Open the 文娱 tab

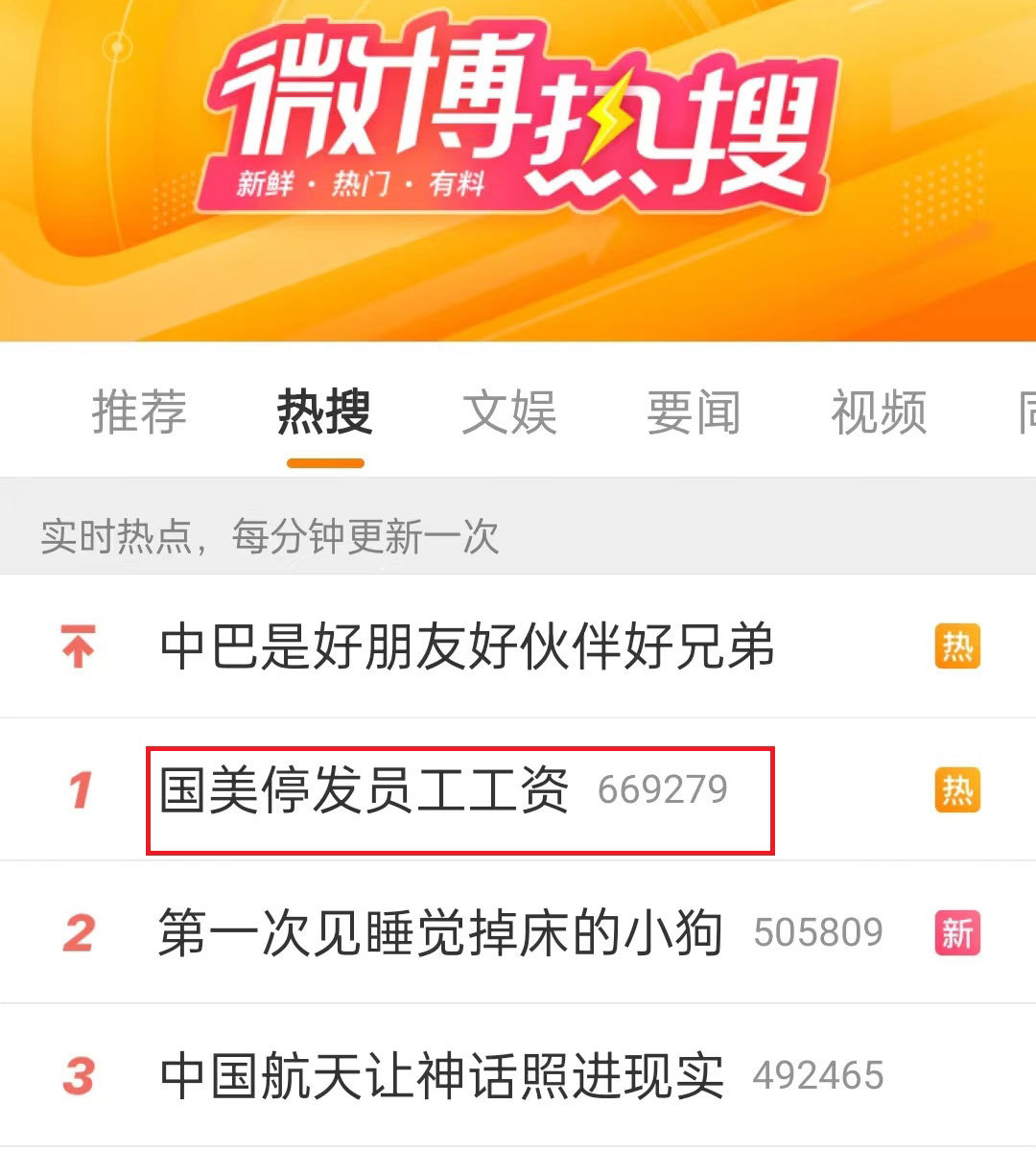point(509,412)
